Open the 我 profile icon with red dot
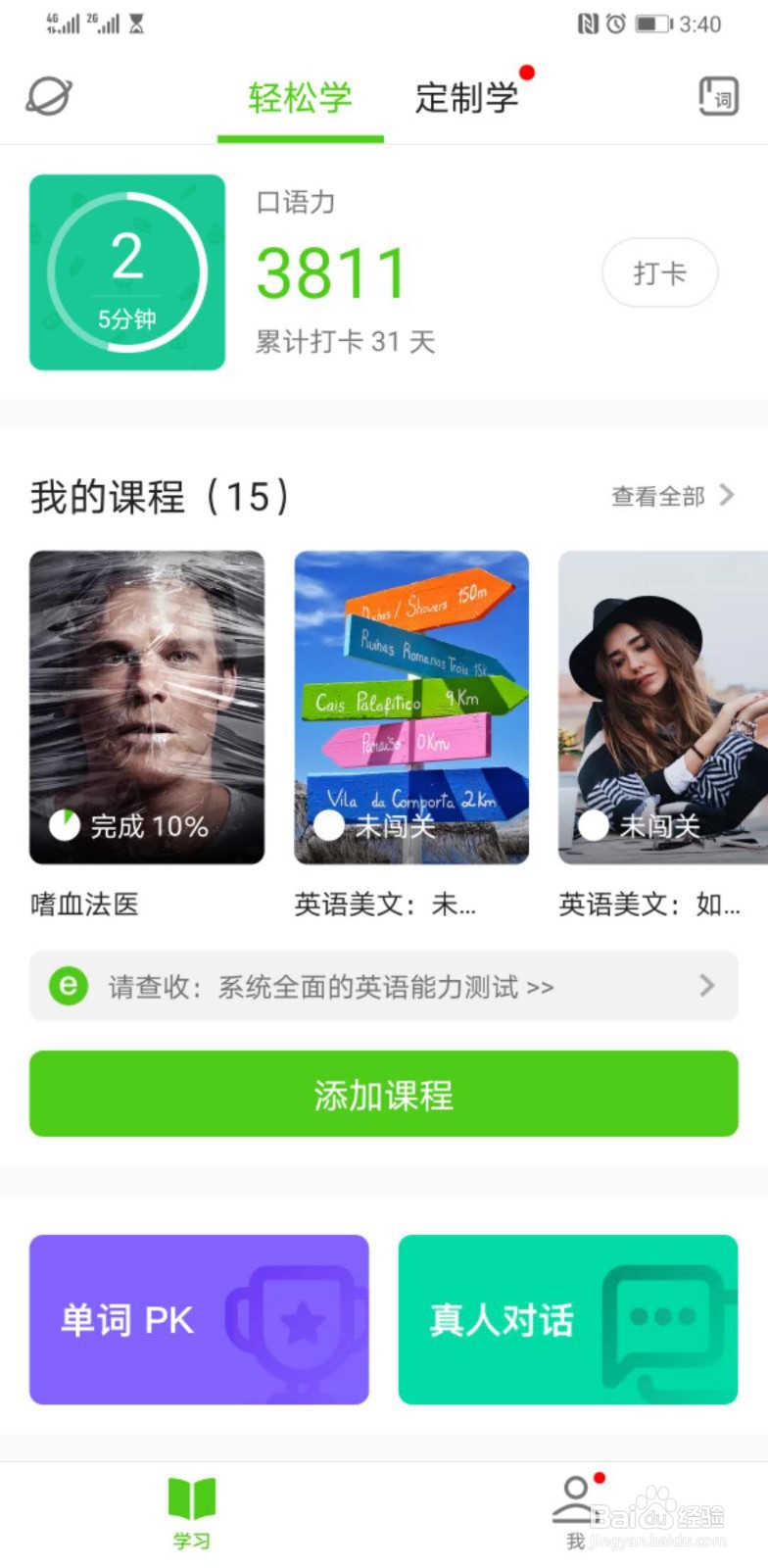 pos(576,1494)
